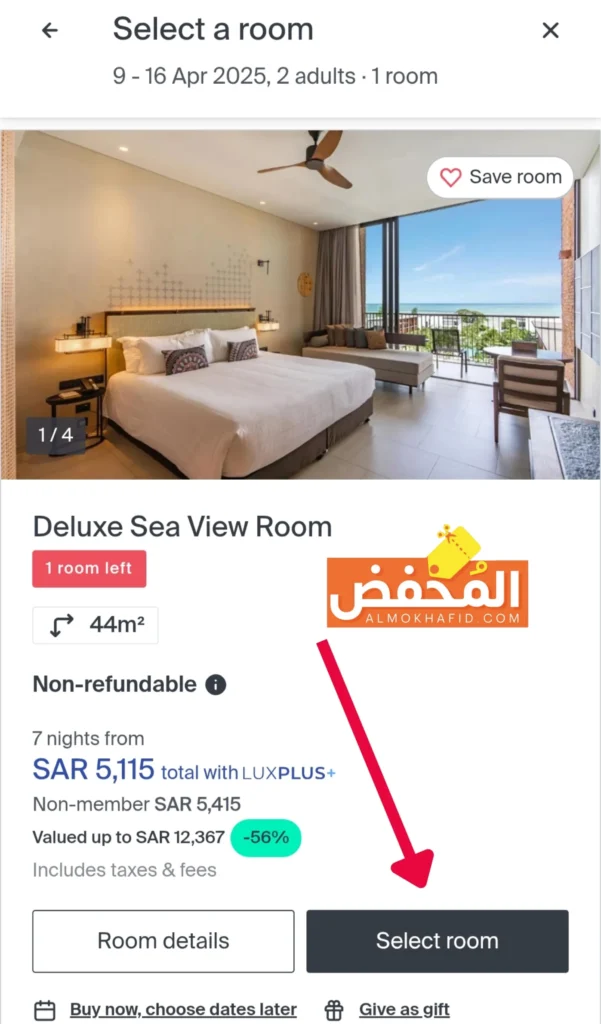Choose Give as gift option
The width and height of the screenshot is (601, 1024).
pos(403,1009)
